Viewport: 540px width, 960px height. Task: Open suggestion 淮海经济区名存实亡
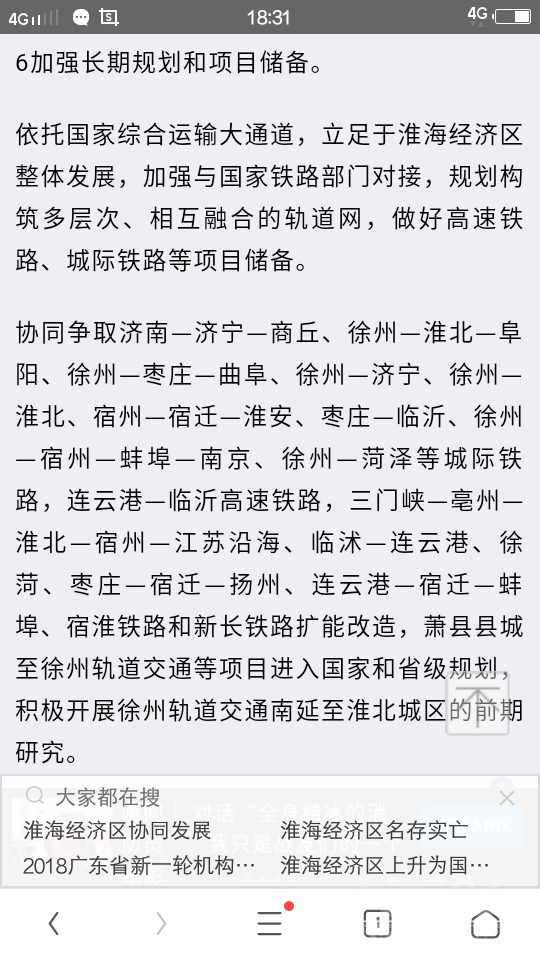coord(374,830)
